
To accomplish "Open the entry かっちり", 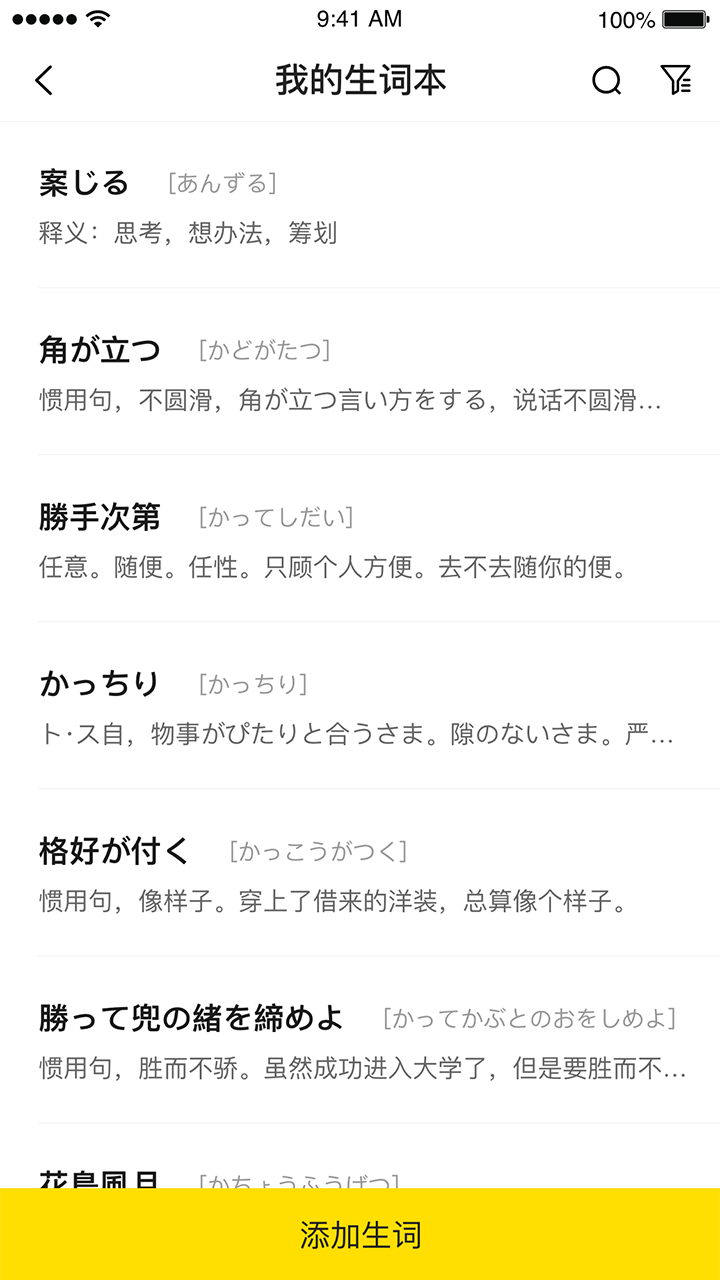I will pyautogui.click(x=98, y=685).
